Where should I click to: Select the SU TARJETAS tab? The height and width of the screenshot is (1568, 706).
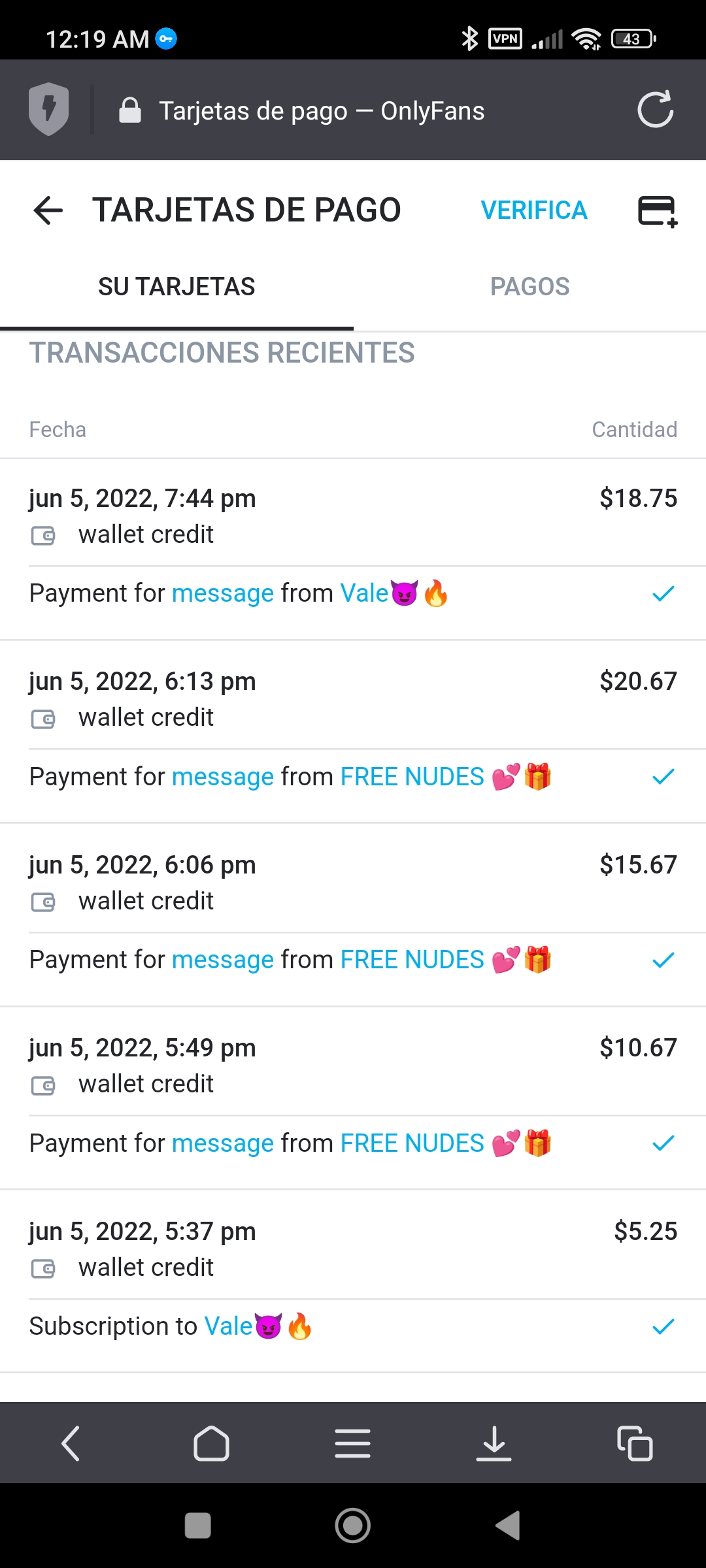coord(176,286)
